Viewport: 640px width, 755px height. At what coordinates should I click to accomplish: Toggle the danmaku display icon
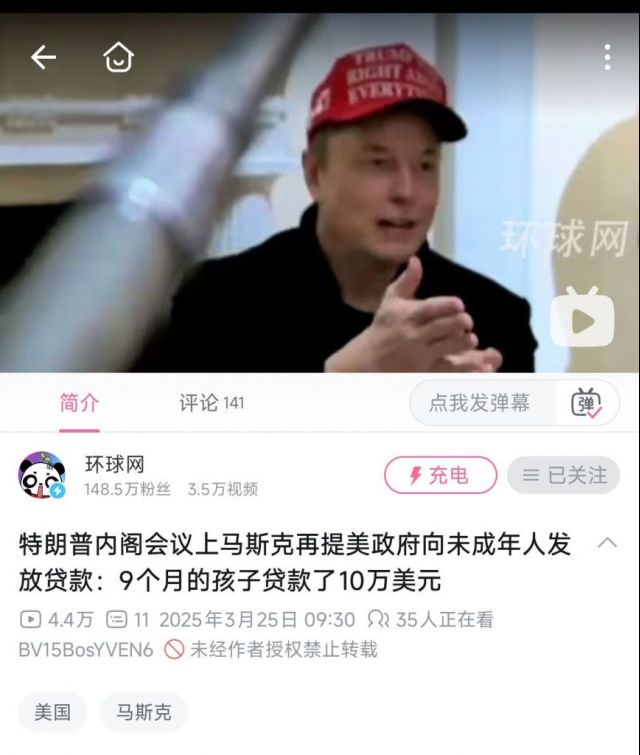click(x=587, y=403)
